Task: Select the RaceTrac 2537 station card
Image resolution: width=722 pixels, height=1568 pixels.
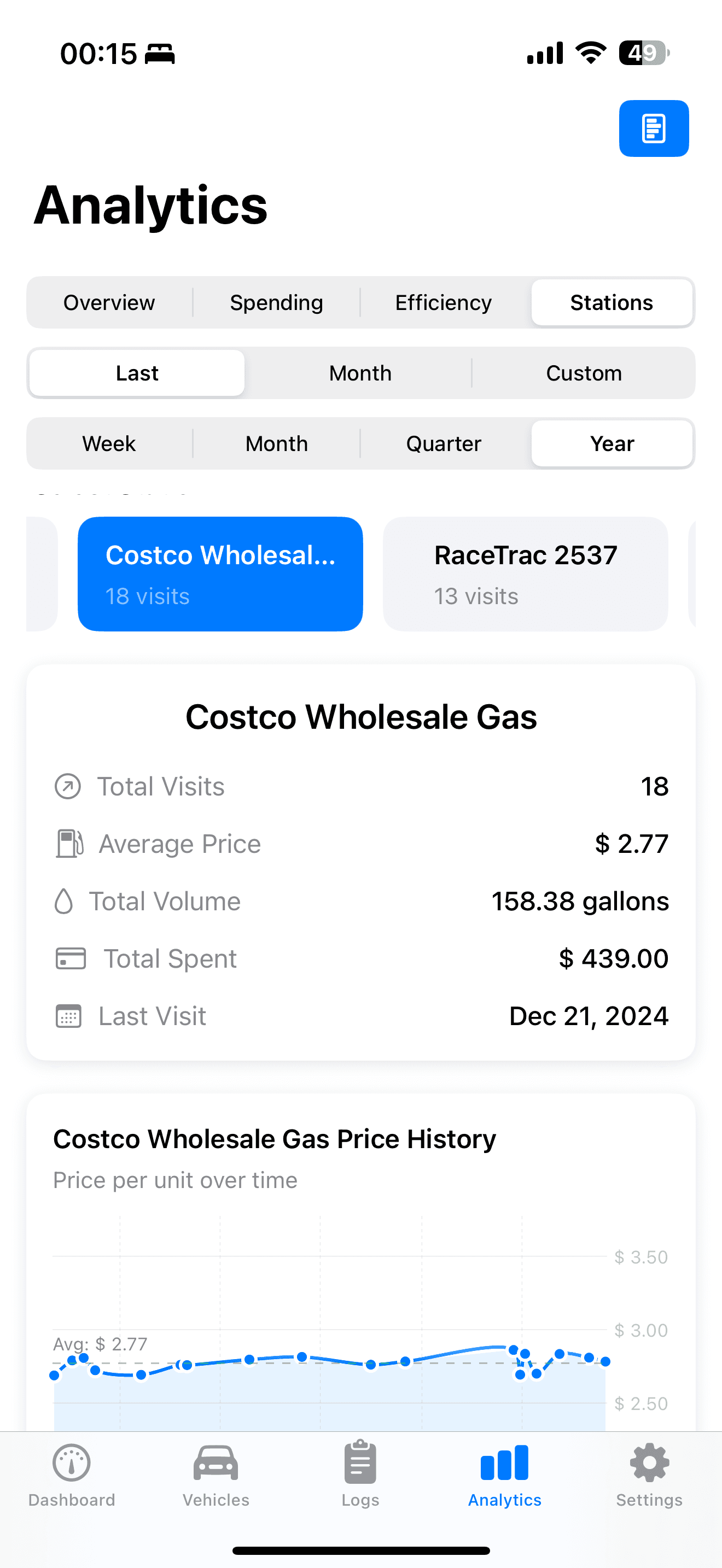Action: [x=525, y=573]
